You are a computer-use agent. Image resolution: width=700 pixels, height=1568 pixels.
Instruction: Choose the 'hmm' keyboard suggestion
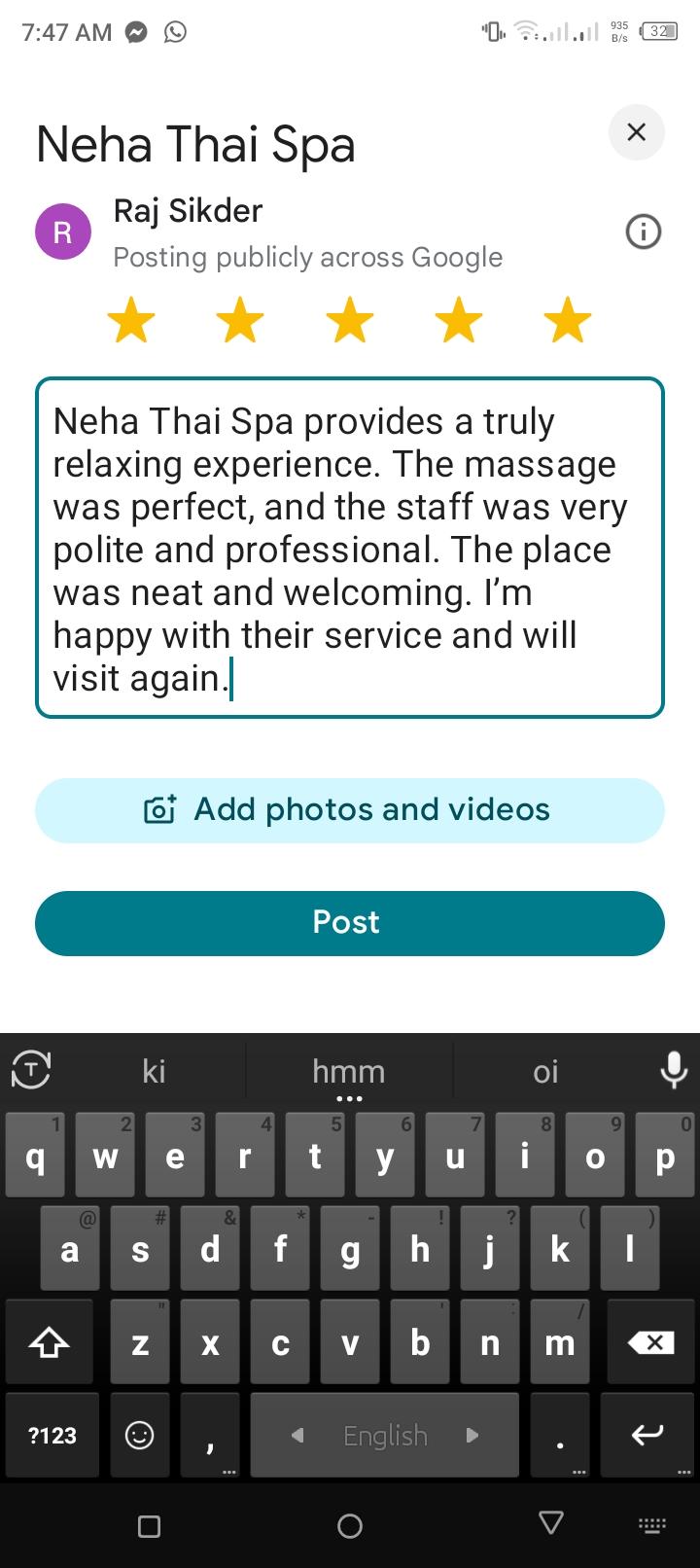[x=349, y=1072]
